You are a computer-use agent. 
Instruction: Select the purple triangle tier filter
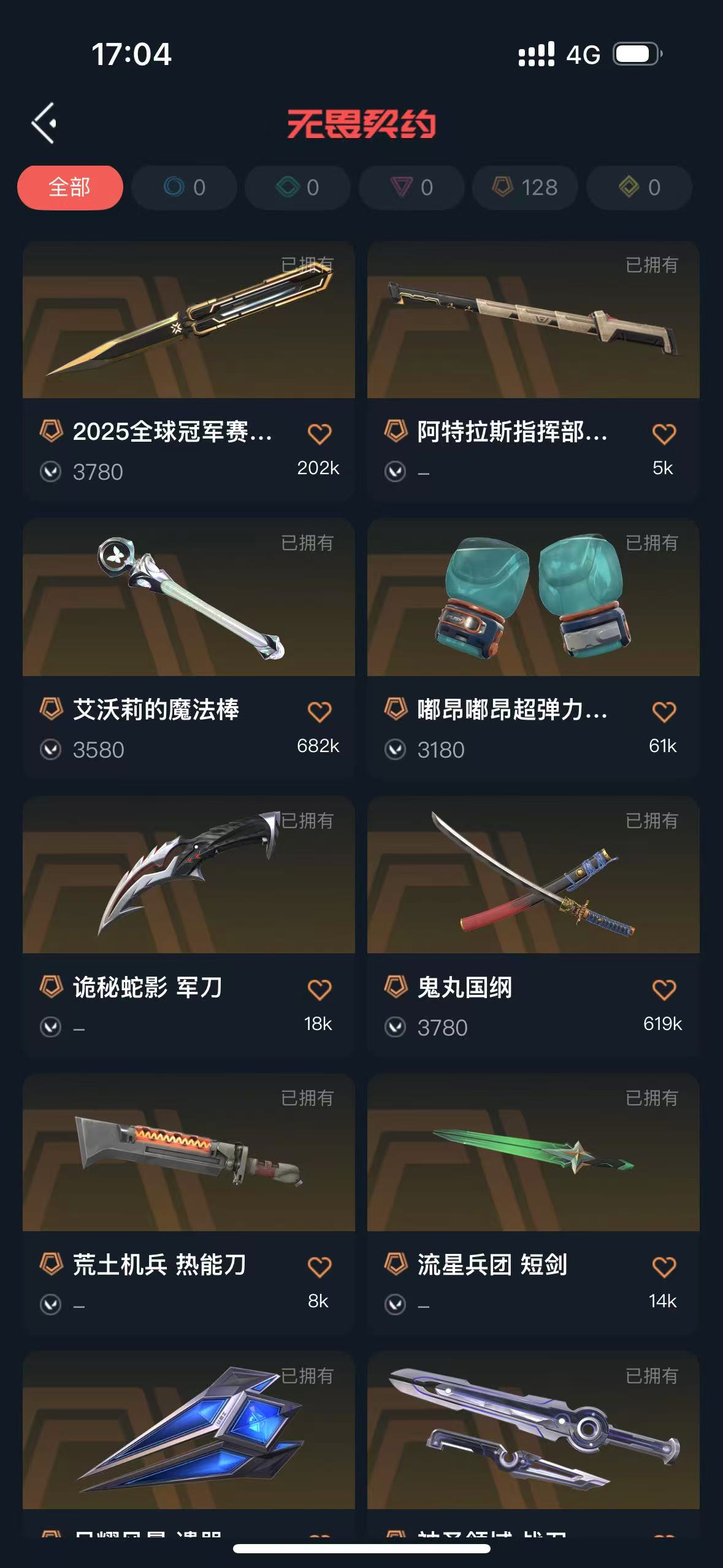pyautogui.click(x=411, y=187)
